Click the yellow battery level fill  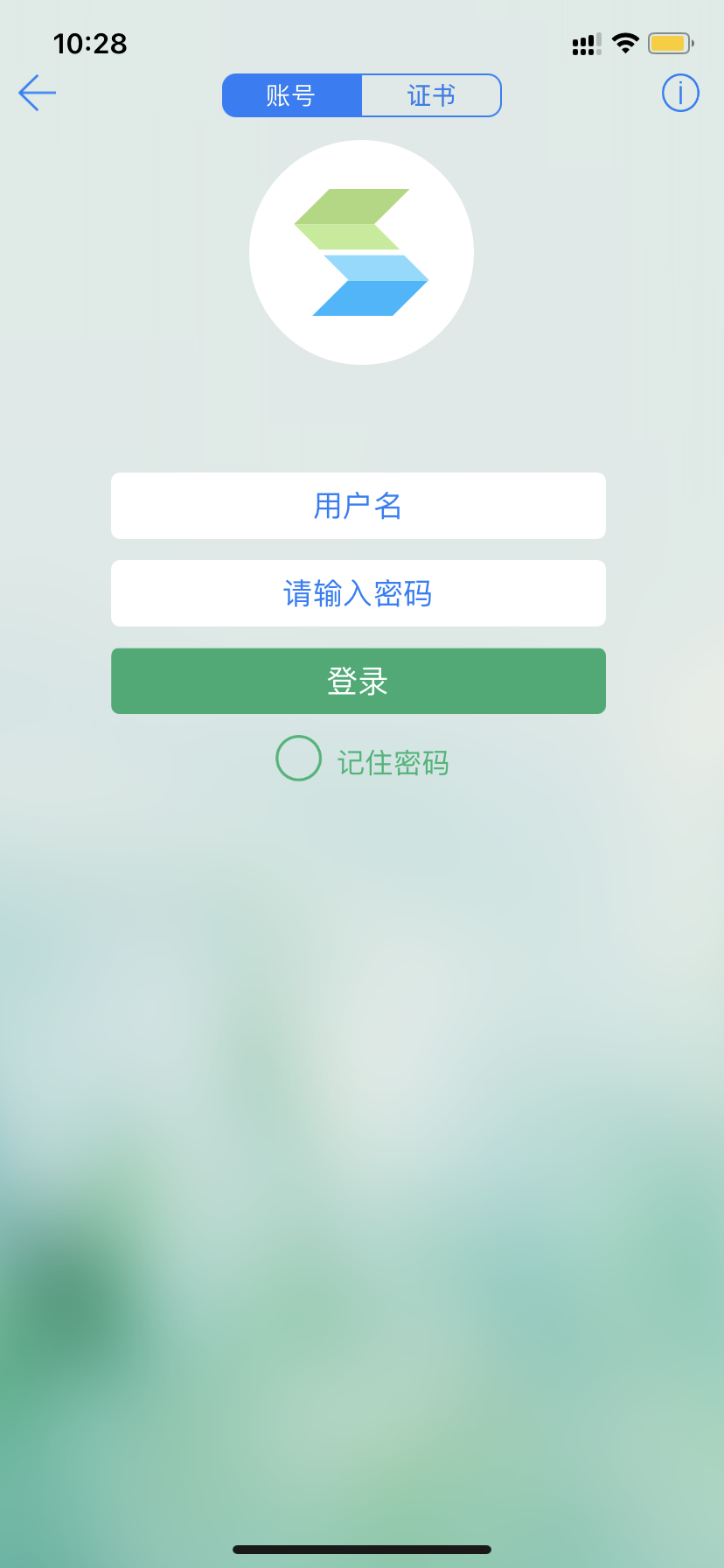(669, 42)
